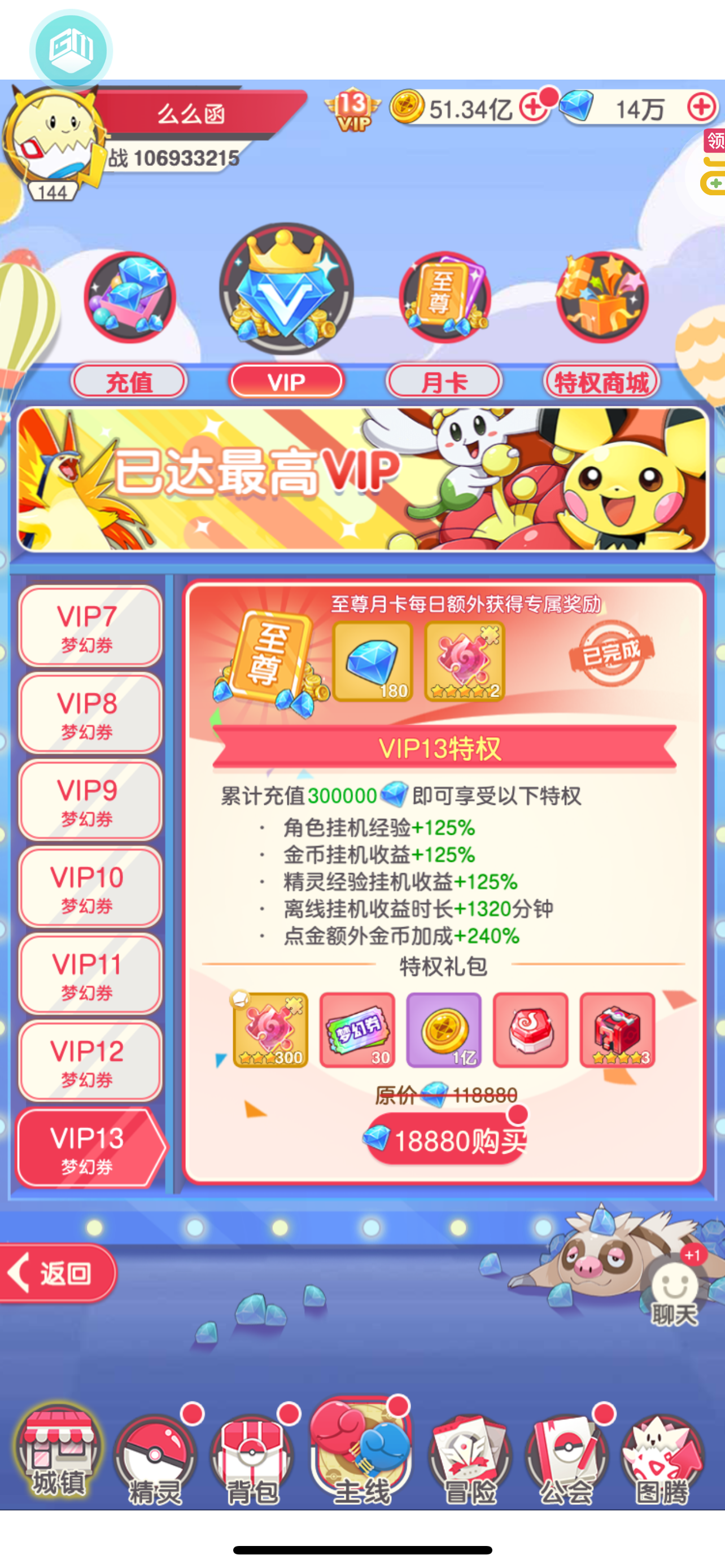
Task: Add diamonds with the plus icon
Action: click(701, 107)
